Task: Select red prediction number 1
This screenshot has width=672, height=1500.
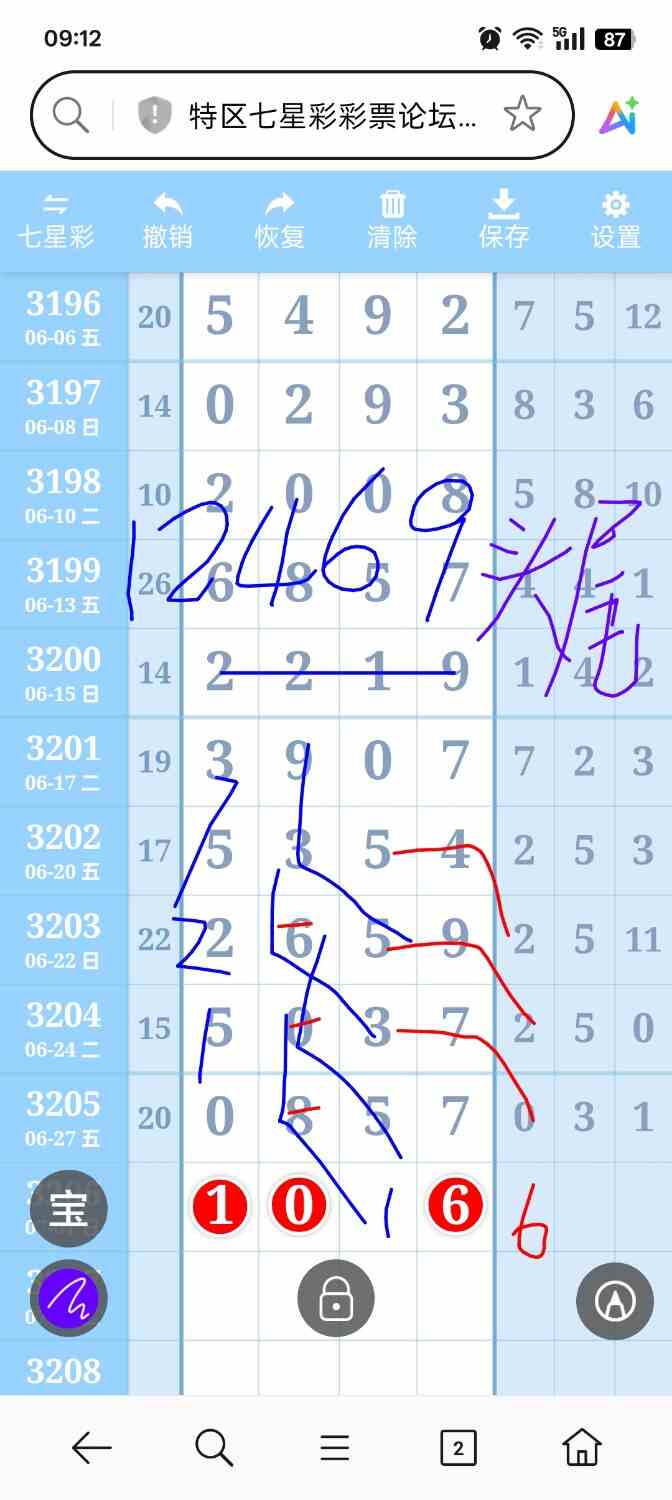Action: click(220, 1207)
